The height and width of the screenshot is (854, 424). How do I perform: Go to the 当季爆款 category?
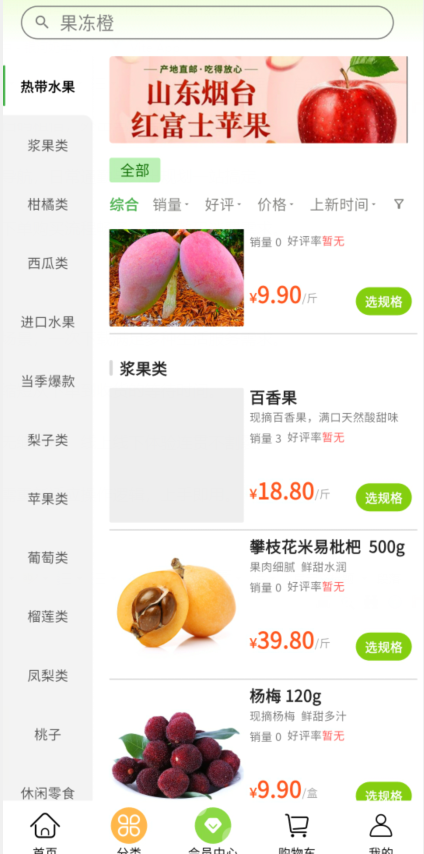tap(48, 381)
